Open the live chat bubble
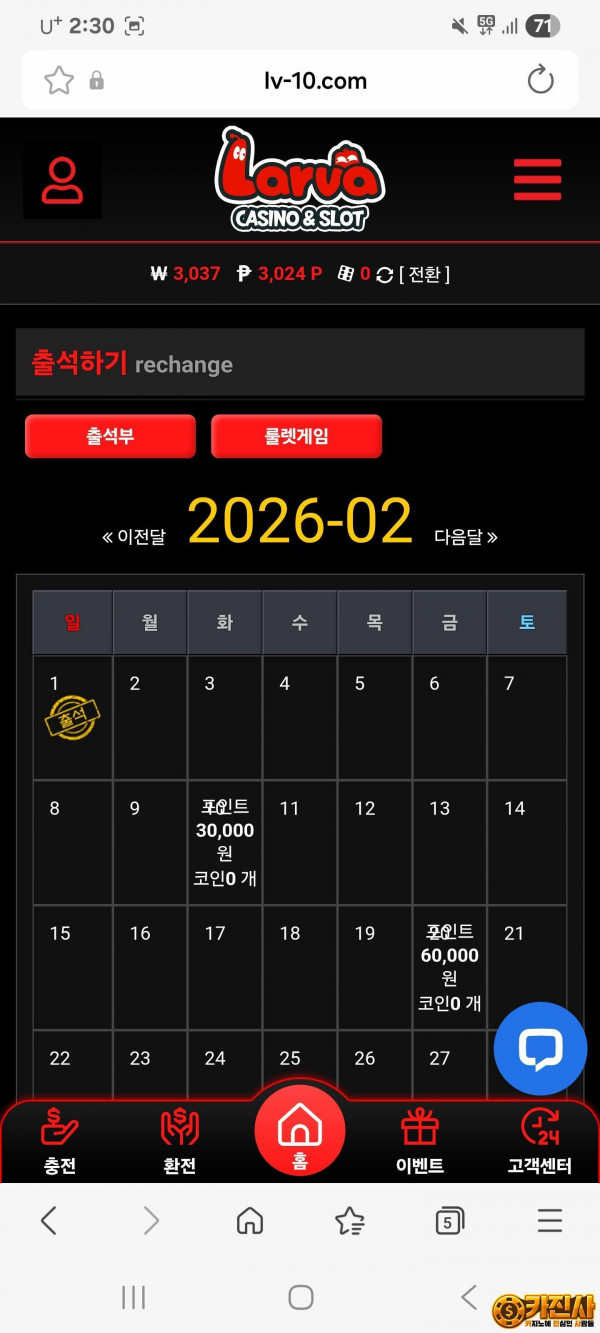 click(x=540, y=1048)
